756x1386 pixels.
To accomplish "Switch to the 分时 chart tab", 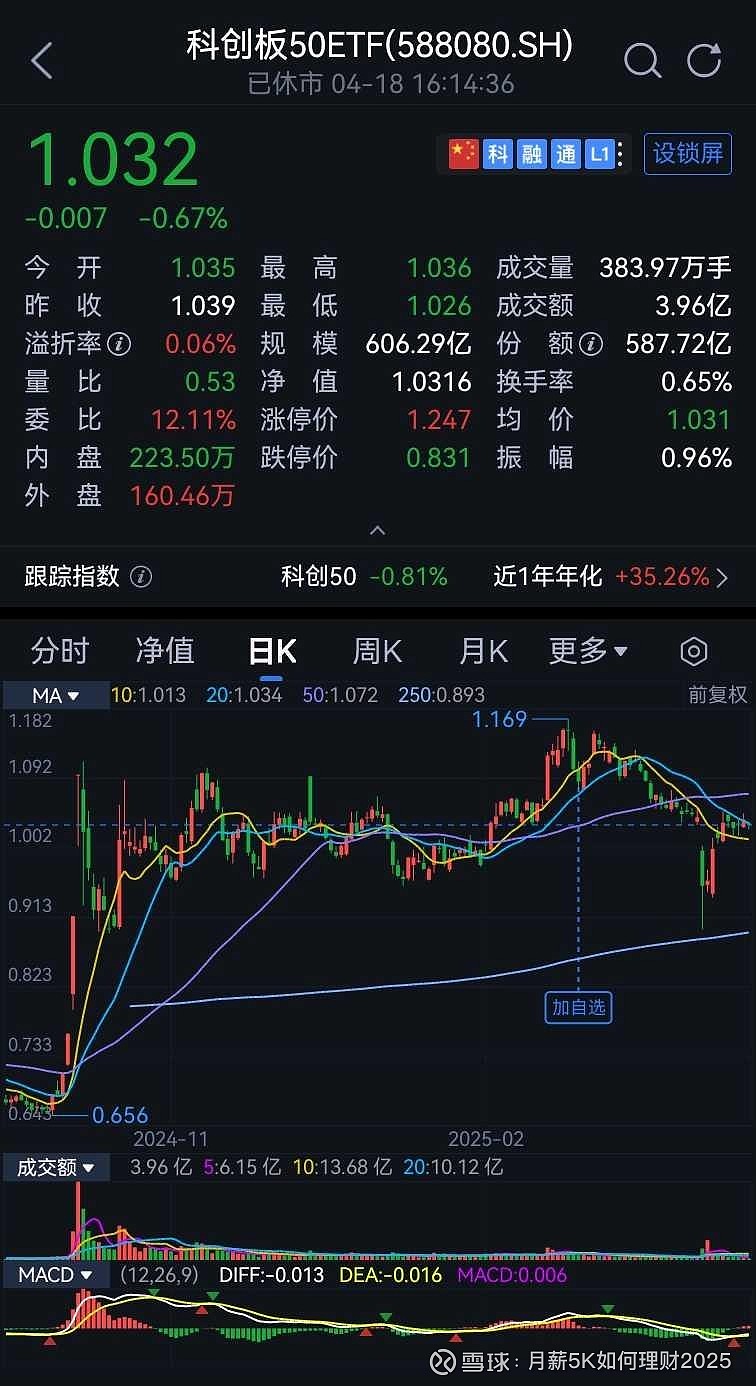I will [x=60, y=651].
